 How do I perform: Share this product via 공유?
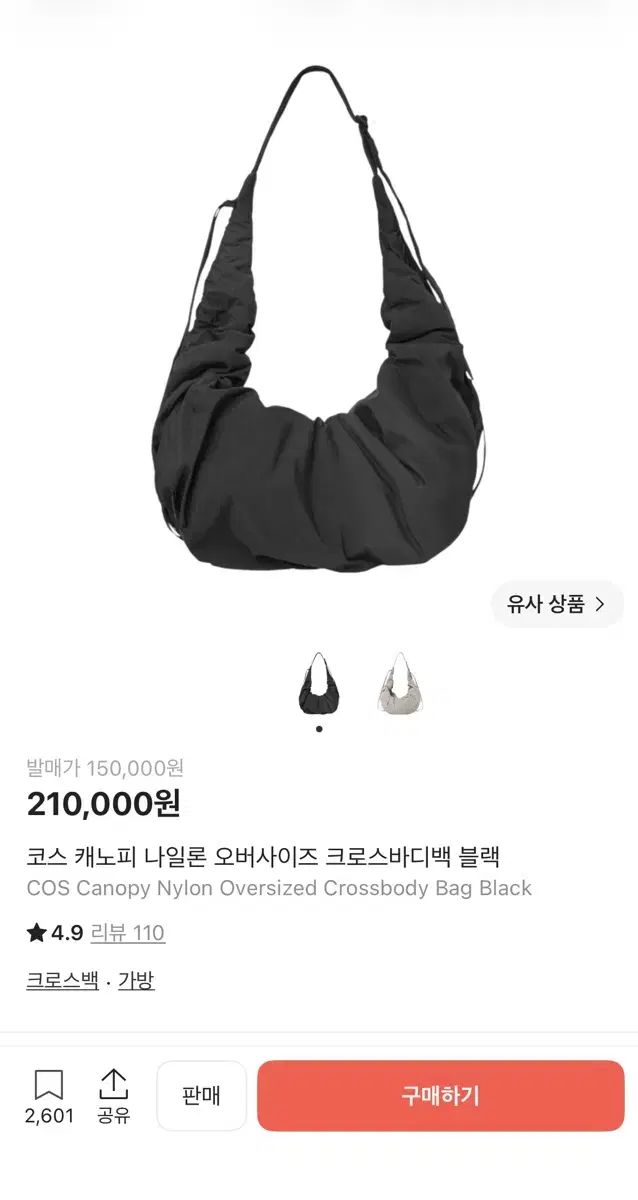(114, 1097)
